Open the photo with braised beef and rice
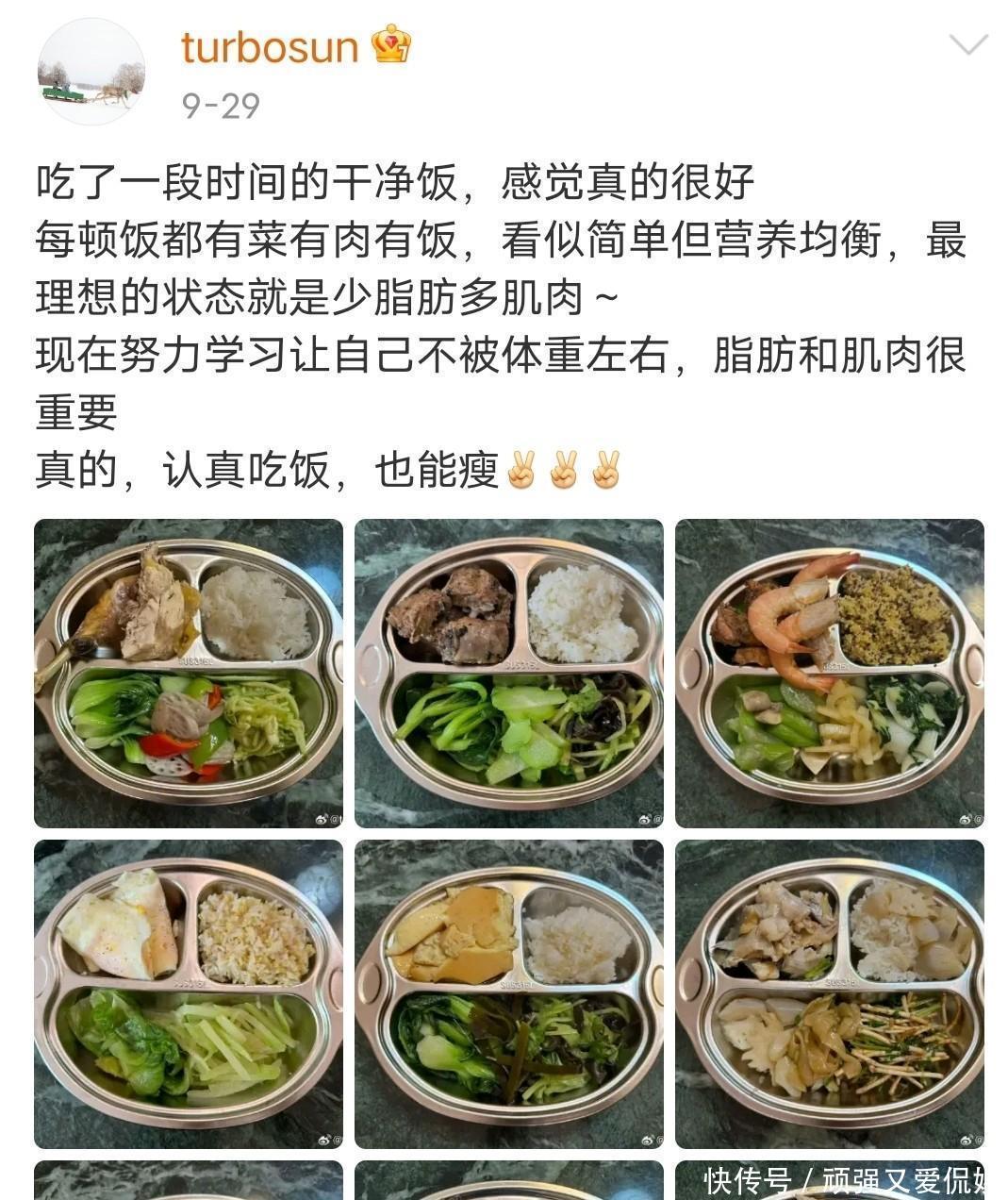Screen dimensions: 1008x1200 click(508, 673)
